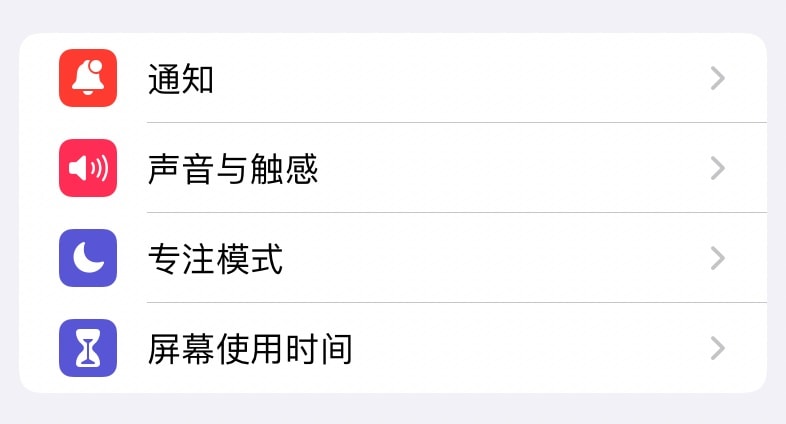Open 屏幕使用时间 settings

(392, 348)
